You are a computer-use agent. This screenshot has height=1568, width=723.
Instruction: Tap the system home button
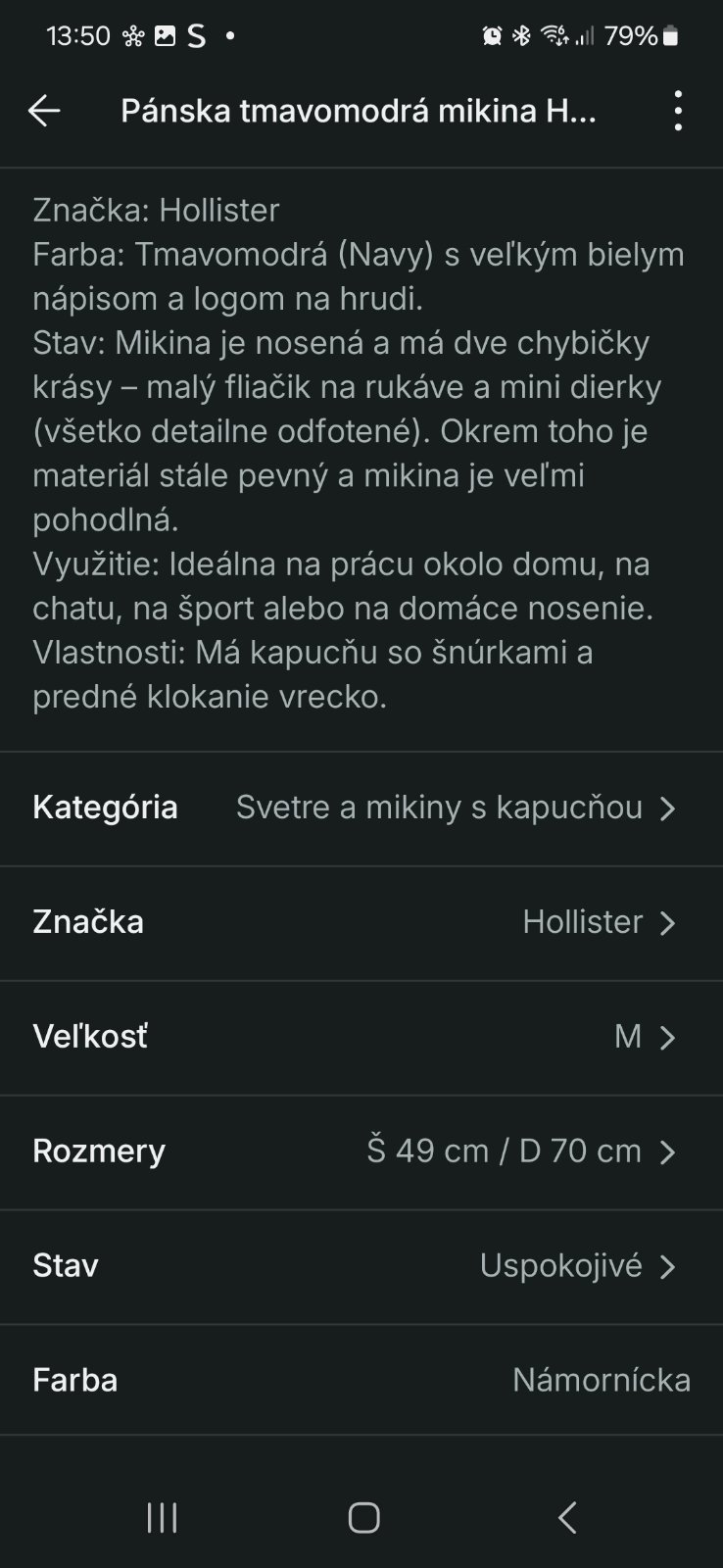pos(363,1518)
